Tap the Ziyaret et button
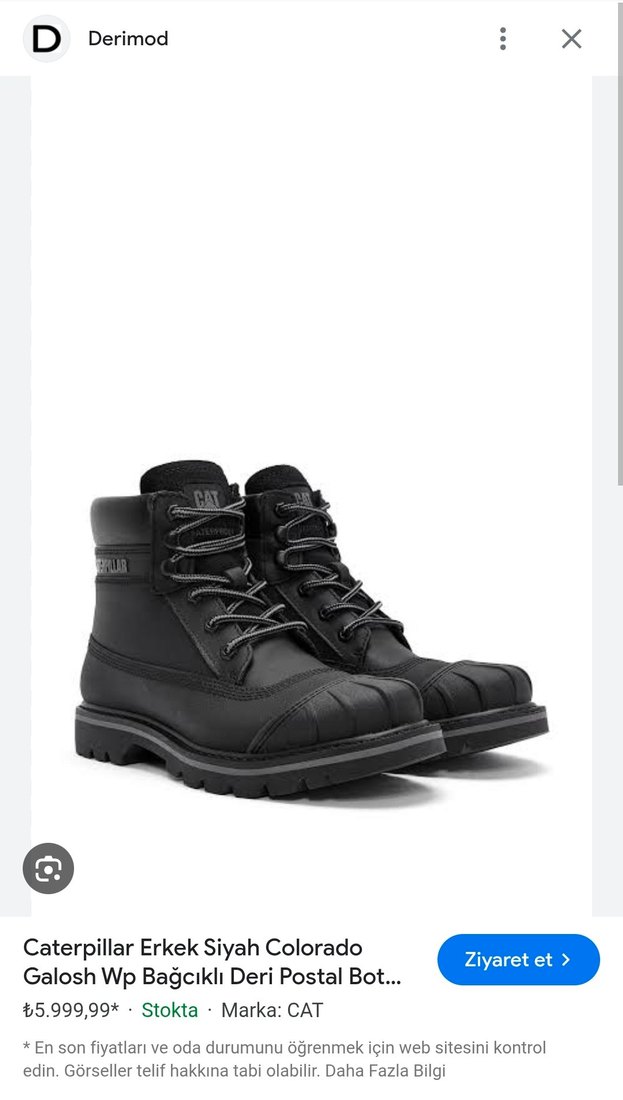The height and width of the screenshot is (1100, 623). pyautogui.click(x=518, y=960)
